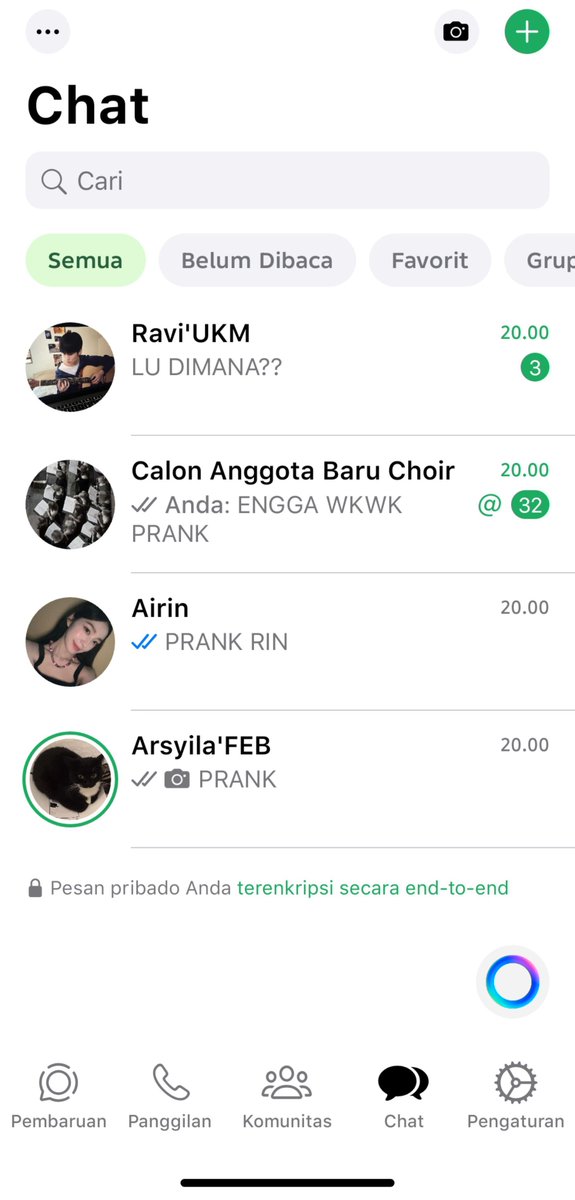Screen dimensions: 575x1200
Task: Tap the Cari search field
Action: pos(287,181)
